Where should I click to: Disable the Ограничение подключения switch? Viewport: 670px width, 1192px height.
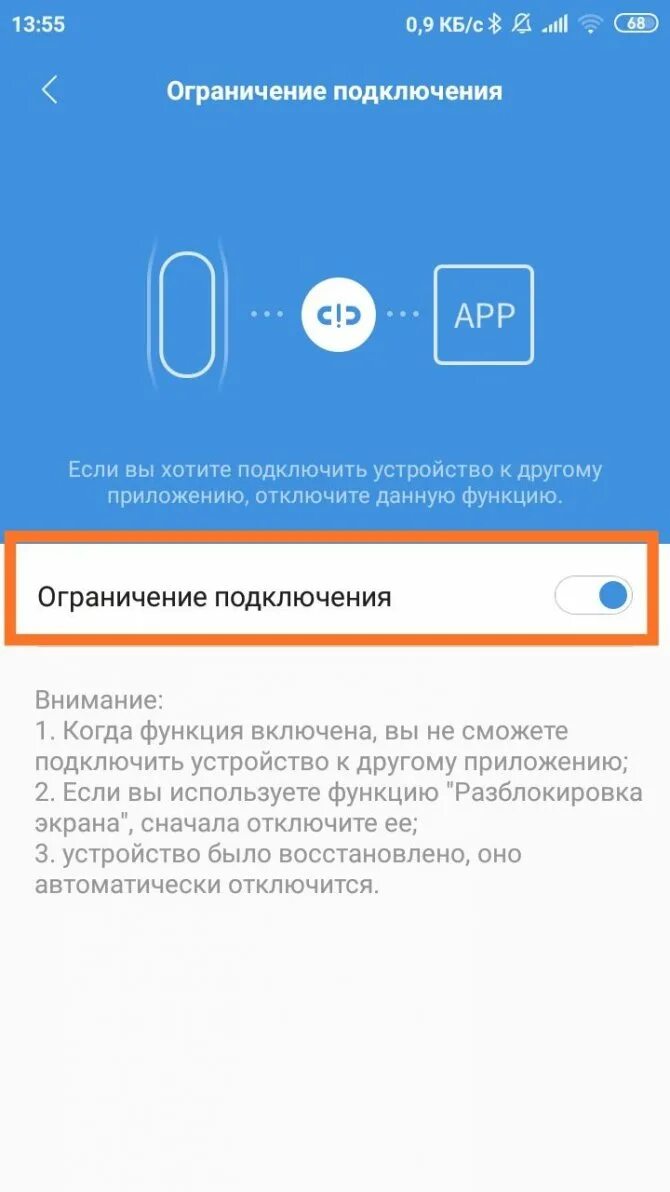(593, 595)
